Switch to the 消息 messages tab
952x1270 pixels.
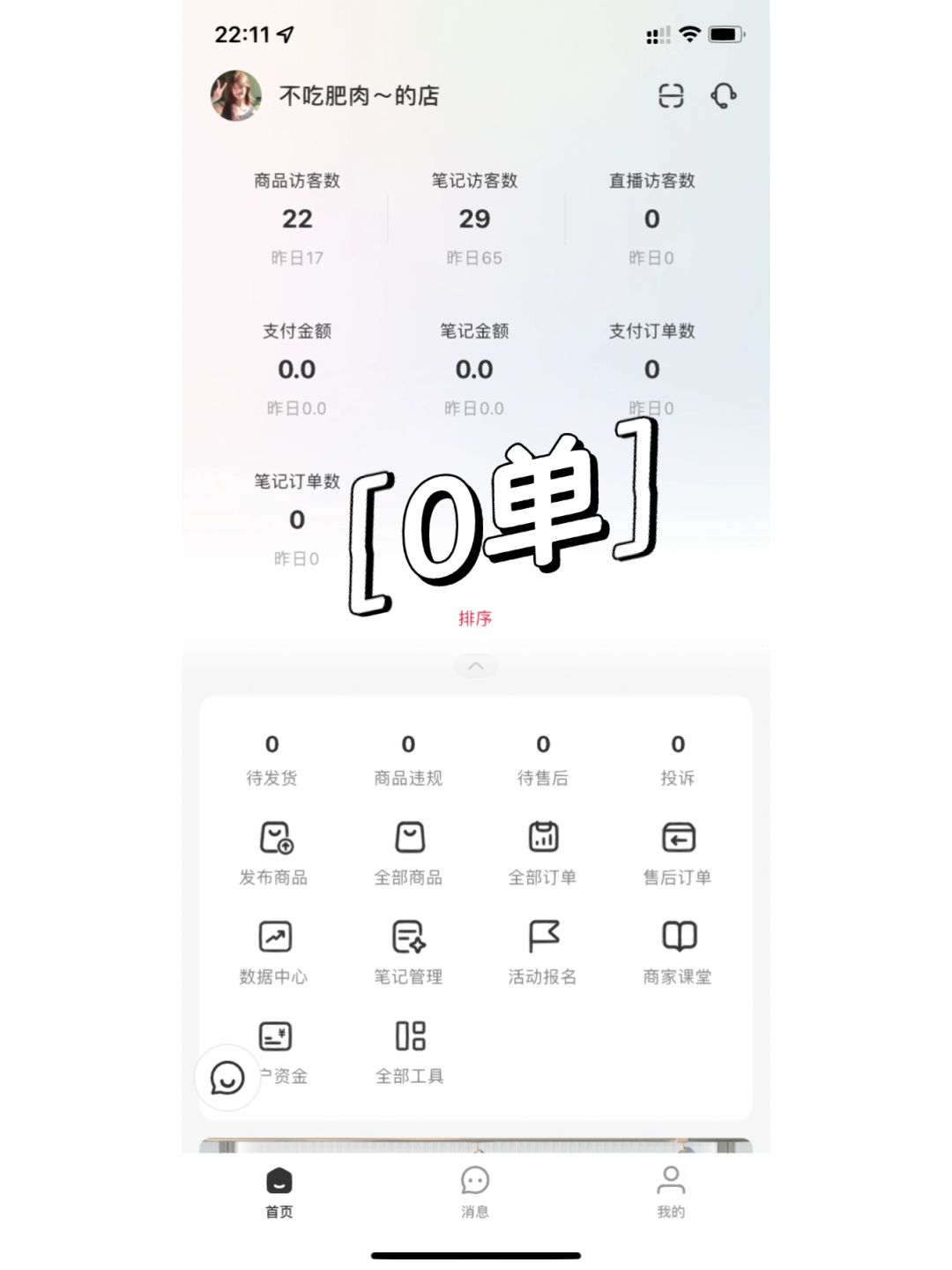pos(475,1192)
